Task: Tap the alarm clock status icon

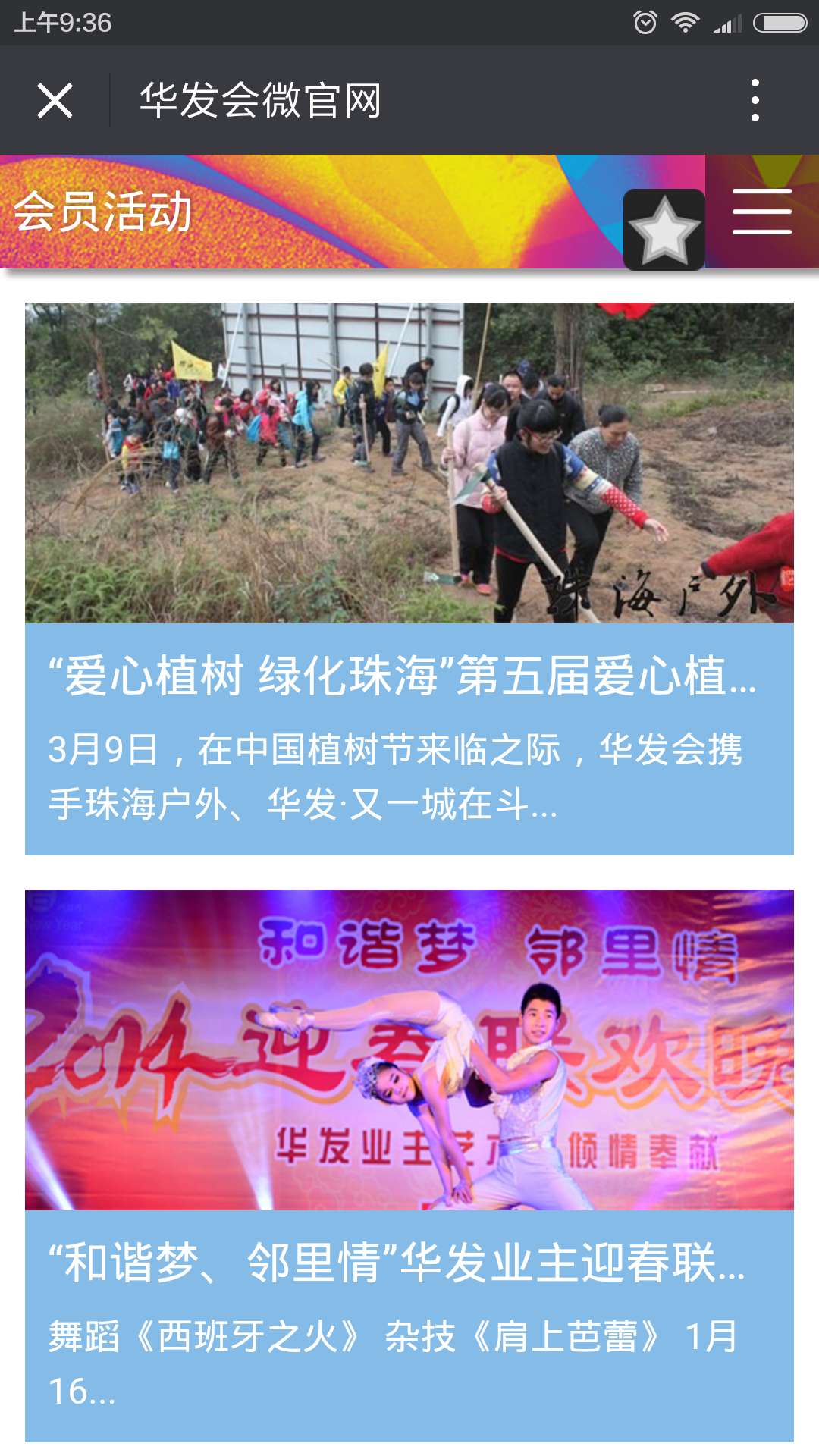Action: pos(646,21)
